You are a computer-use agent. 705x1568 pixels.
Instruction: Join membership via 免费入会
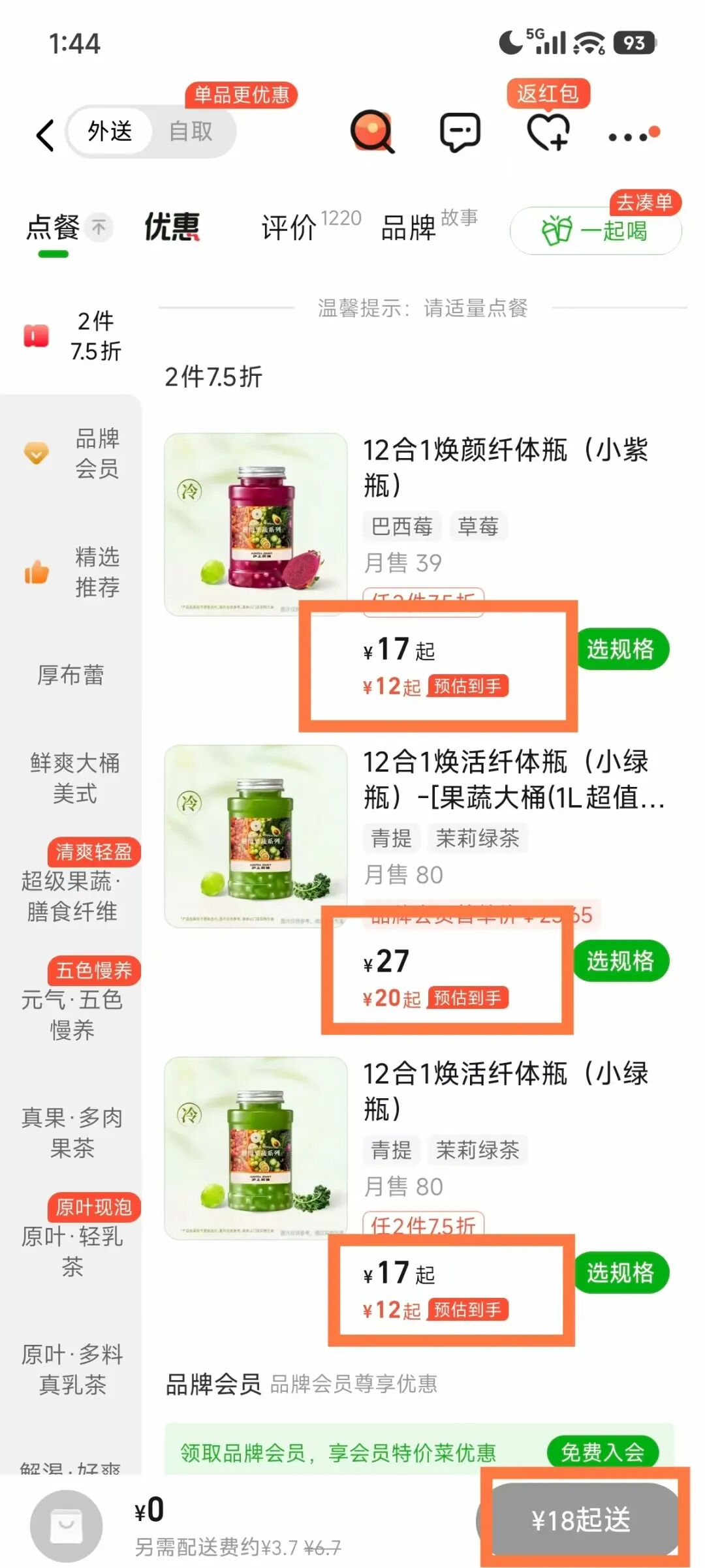[x=603, y=1451]
